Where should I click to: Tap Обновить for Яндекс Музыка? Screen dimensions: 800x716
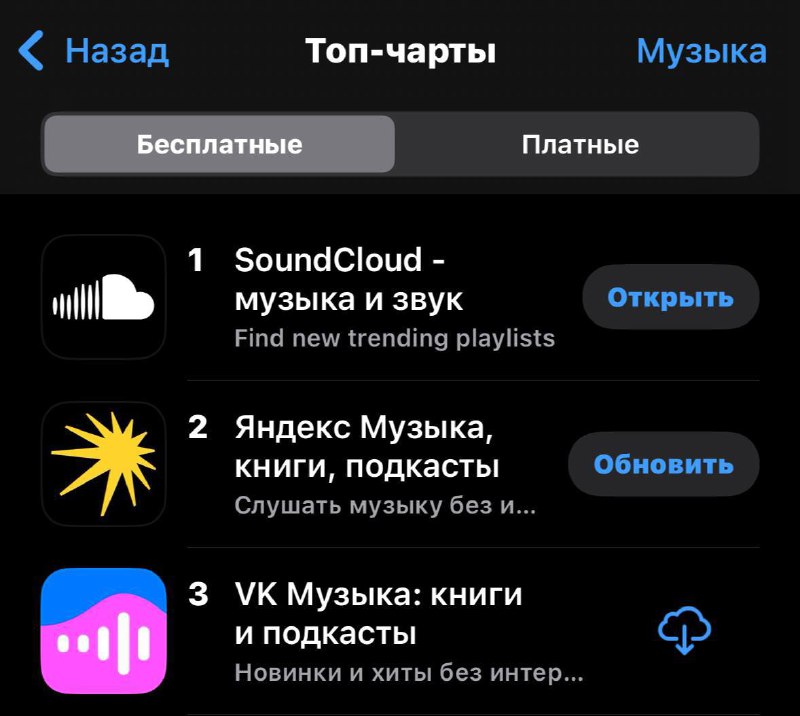pyautogui.click(x=663, y=464)
